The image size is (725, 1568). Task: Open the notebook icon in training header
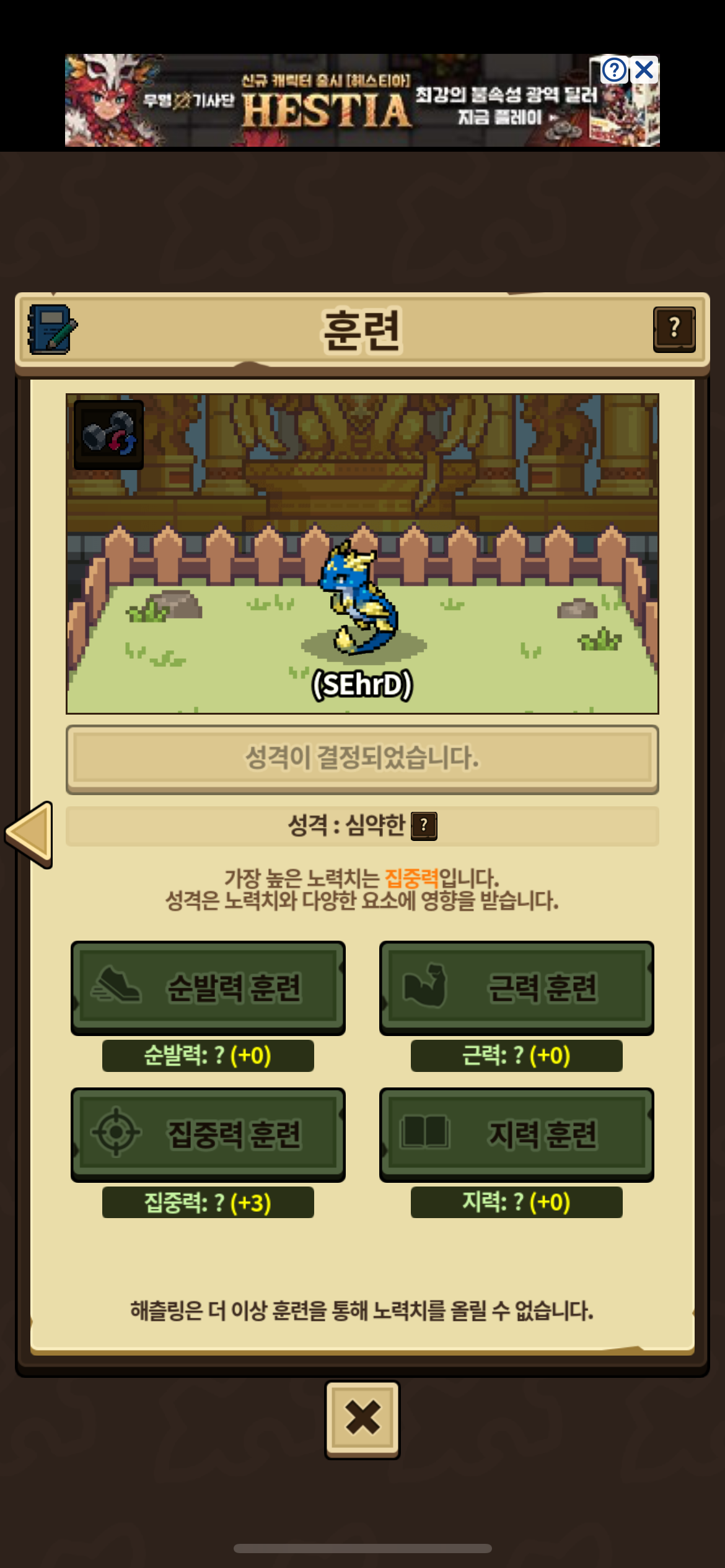pos(52,329)
